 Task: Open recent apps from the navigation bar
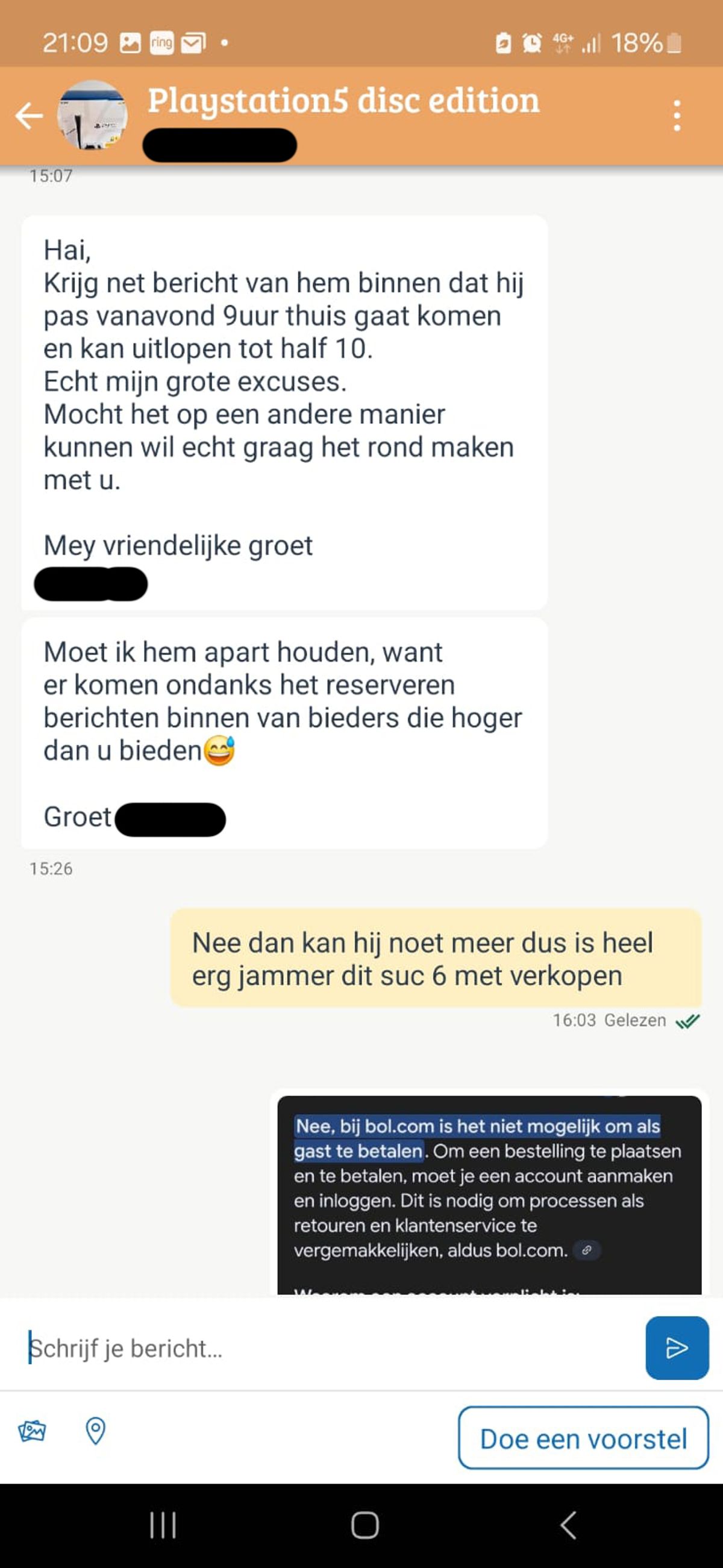(x=163, y=1525)
